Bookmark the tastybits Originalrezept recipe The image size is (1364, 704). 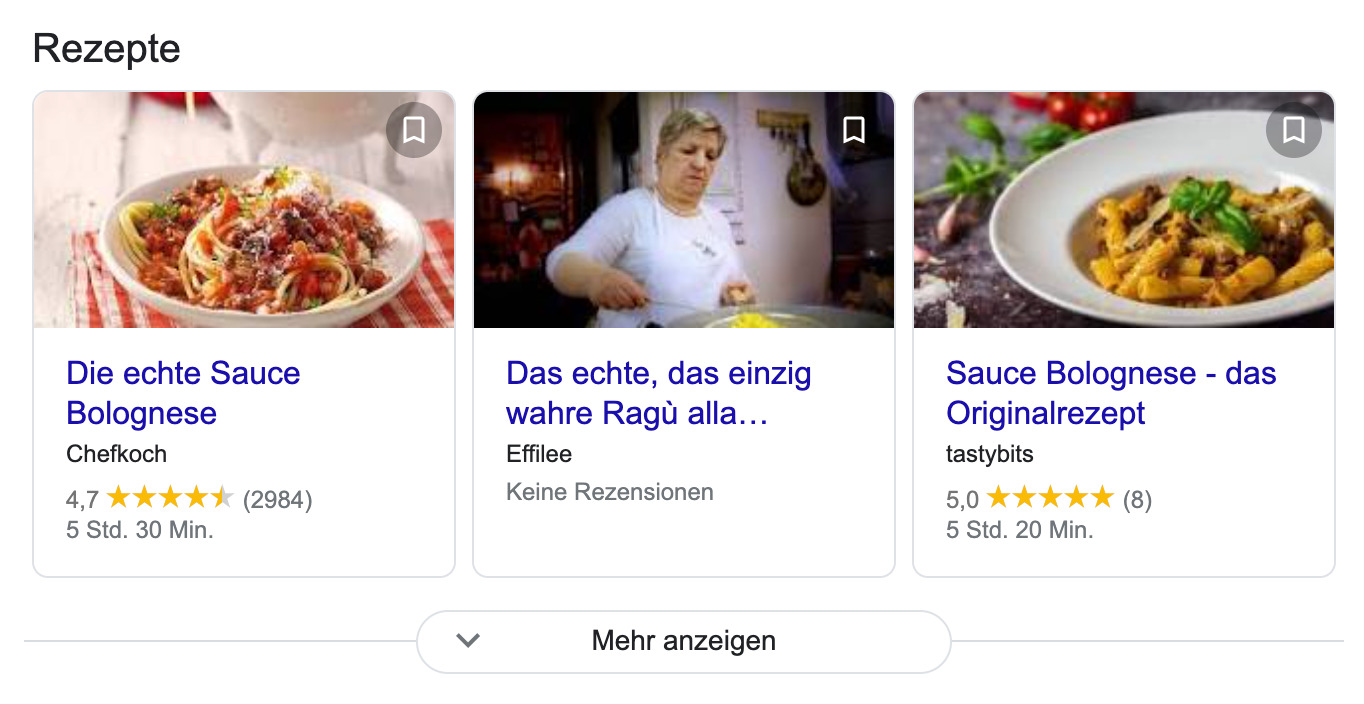pos(1293,130)
